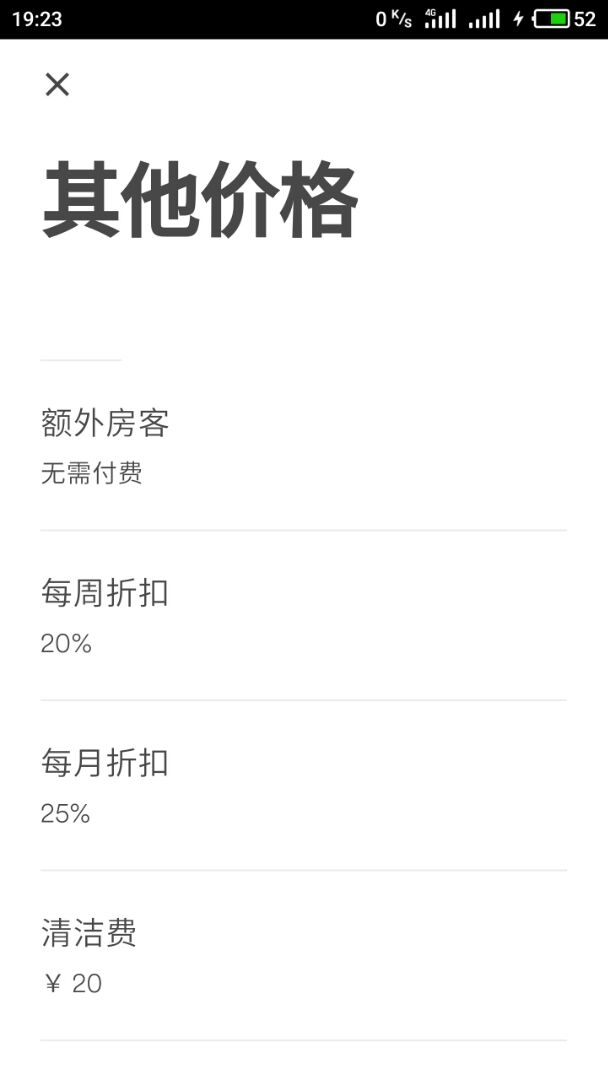Change the 清洁费 amount
Viewport: 608px width, 1080px height.
coord(303,956)
